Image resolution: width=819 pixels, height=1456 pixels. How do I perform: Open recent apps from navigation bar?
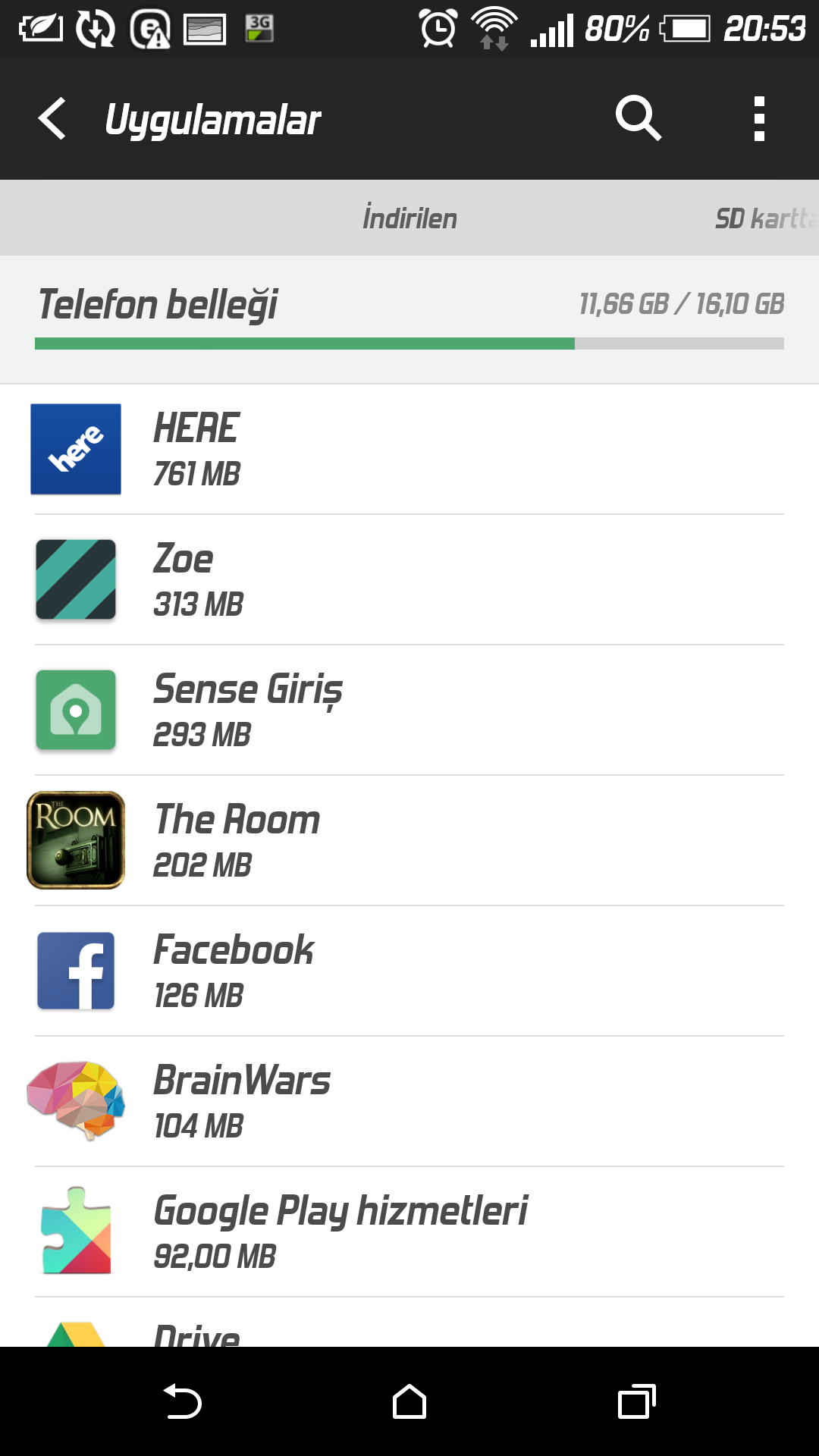pyautogui.click(x=637, y=1401)
